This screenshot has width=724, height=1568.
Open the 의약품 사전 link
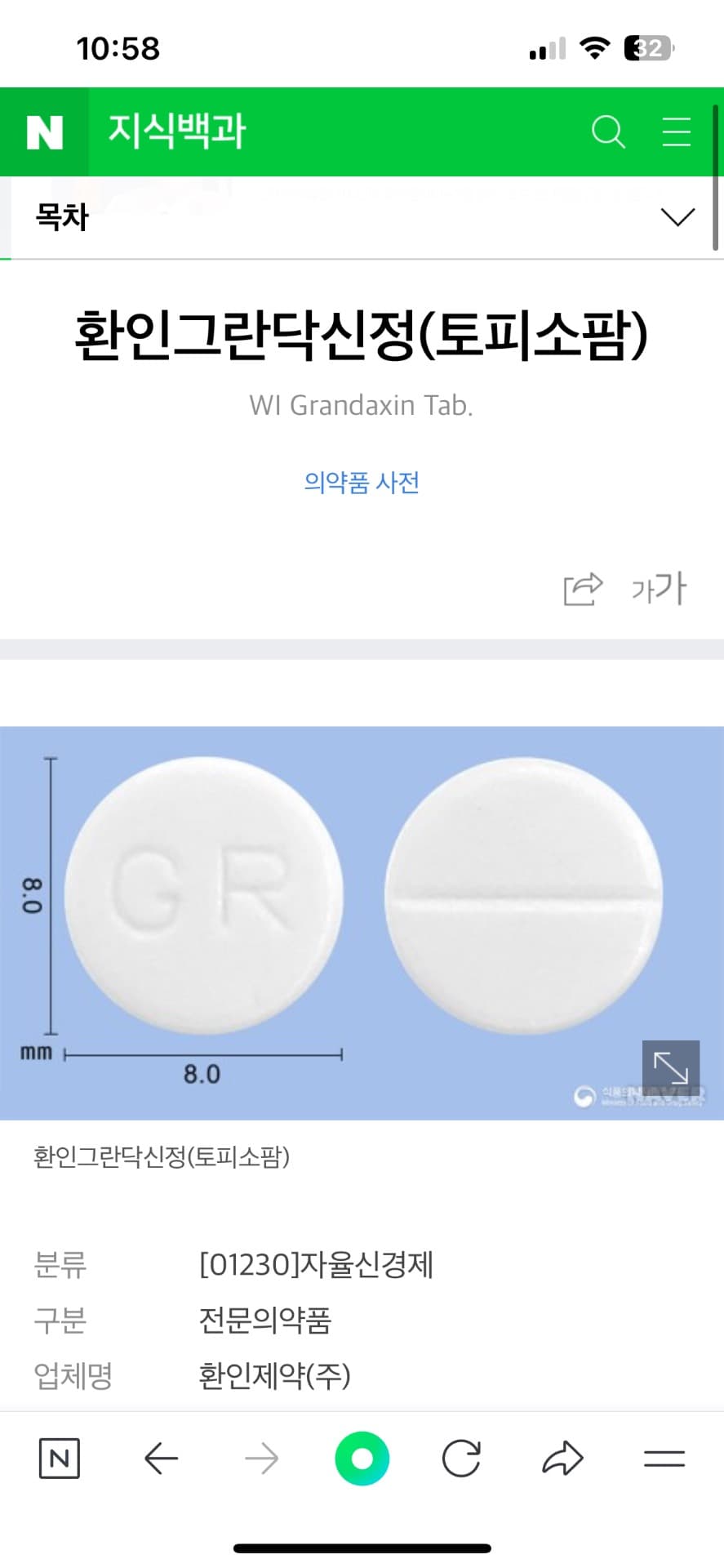(362, 483)
